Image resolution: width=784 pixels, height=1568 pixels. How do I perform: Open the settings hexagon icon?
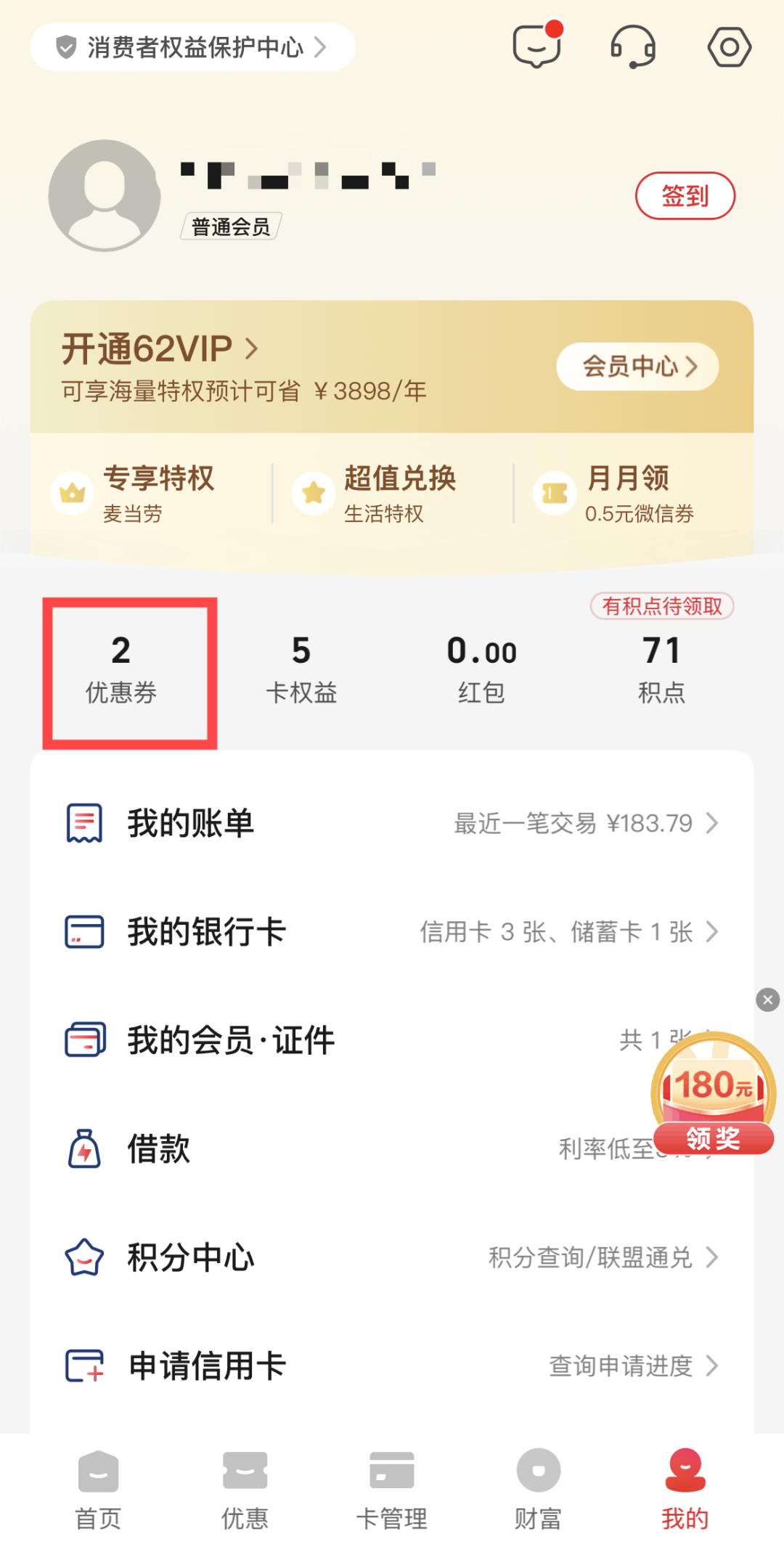[729, 47]
